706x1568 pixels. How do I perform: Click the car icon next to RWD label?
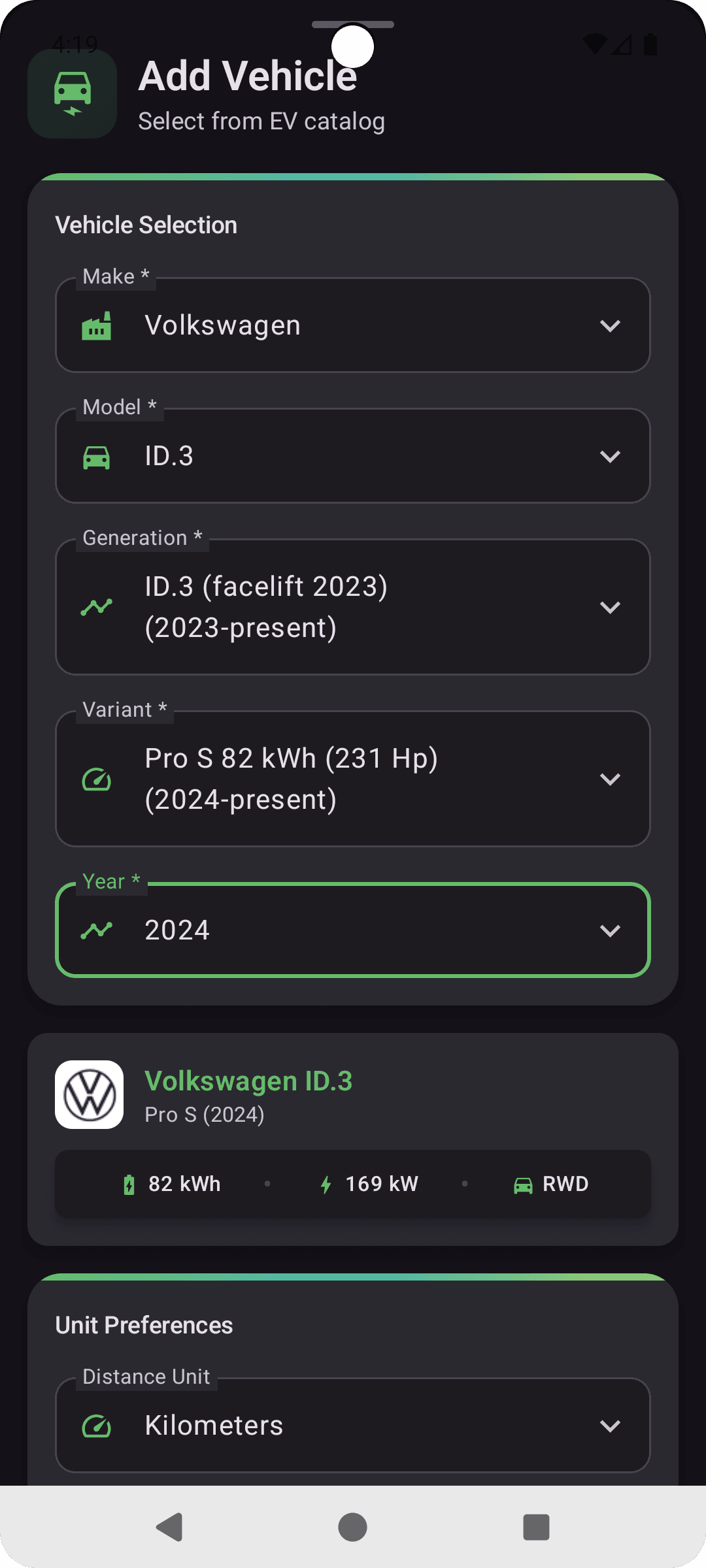point(524,1184)
